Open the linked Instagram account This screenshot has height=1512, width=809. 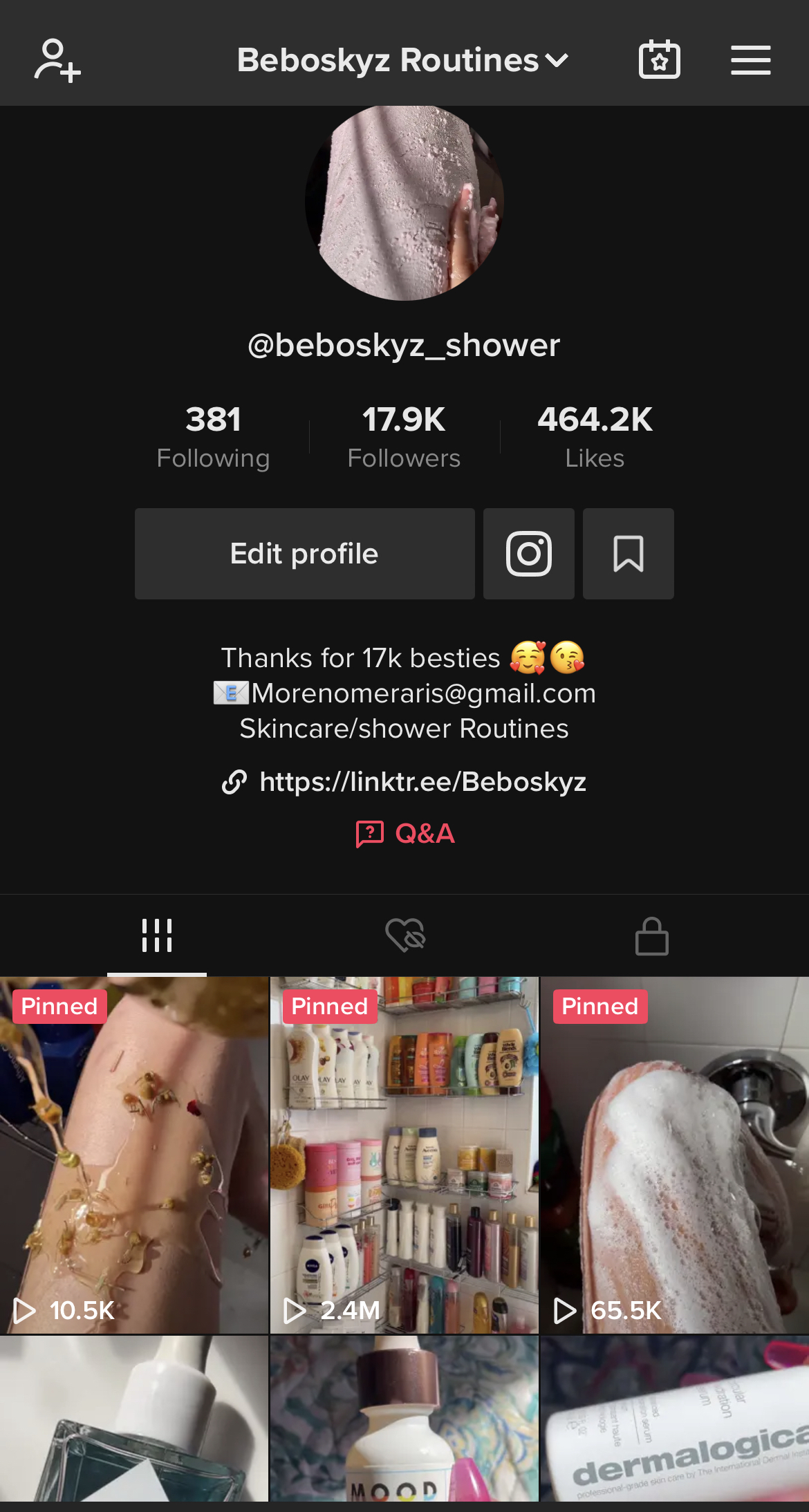coord(529,554)
